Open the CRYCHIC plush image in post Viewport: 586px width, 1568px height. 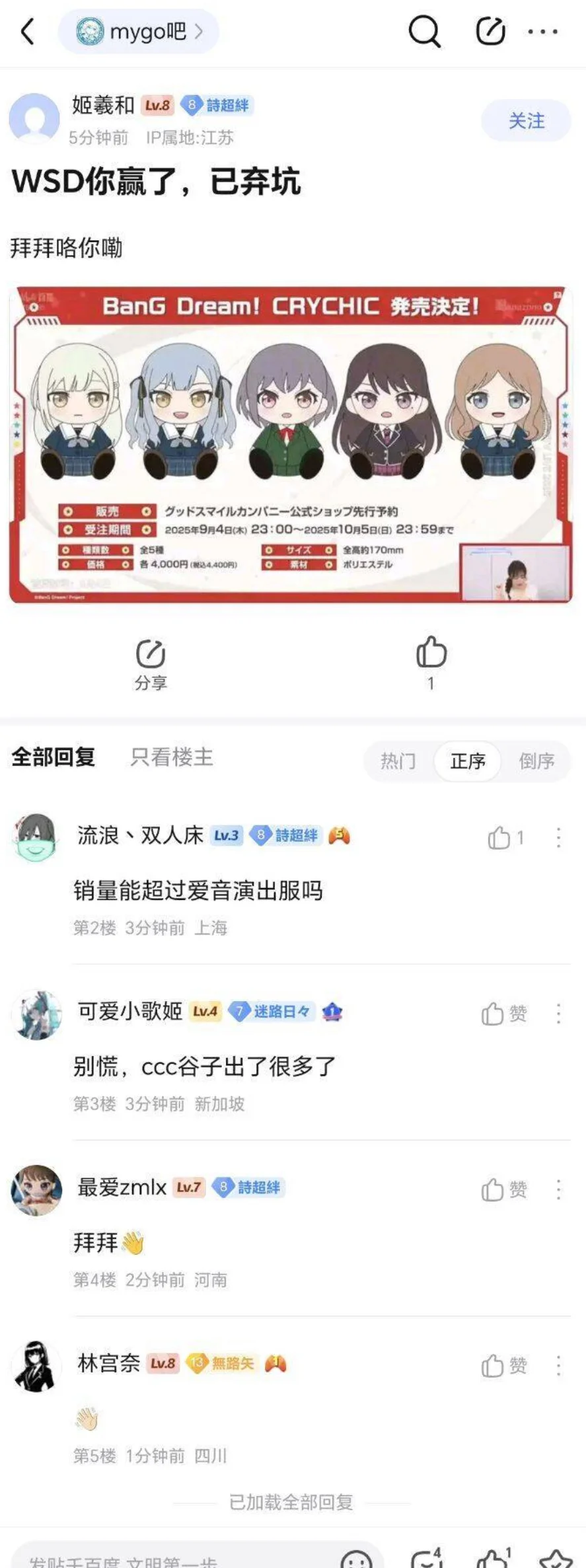point(291,444)
